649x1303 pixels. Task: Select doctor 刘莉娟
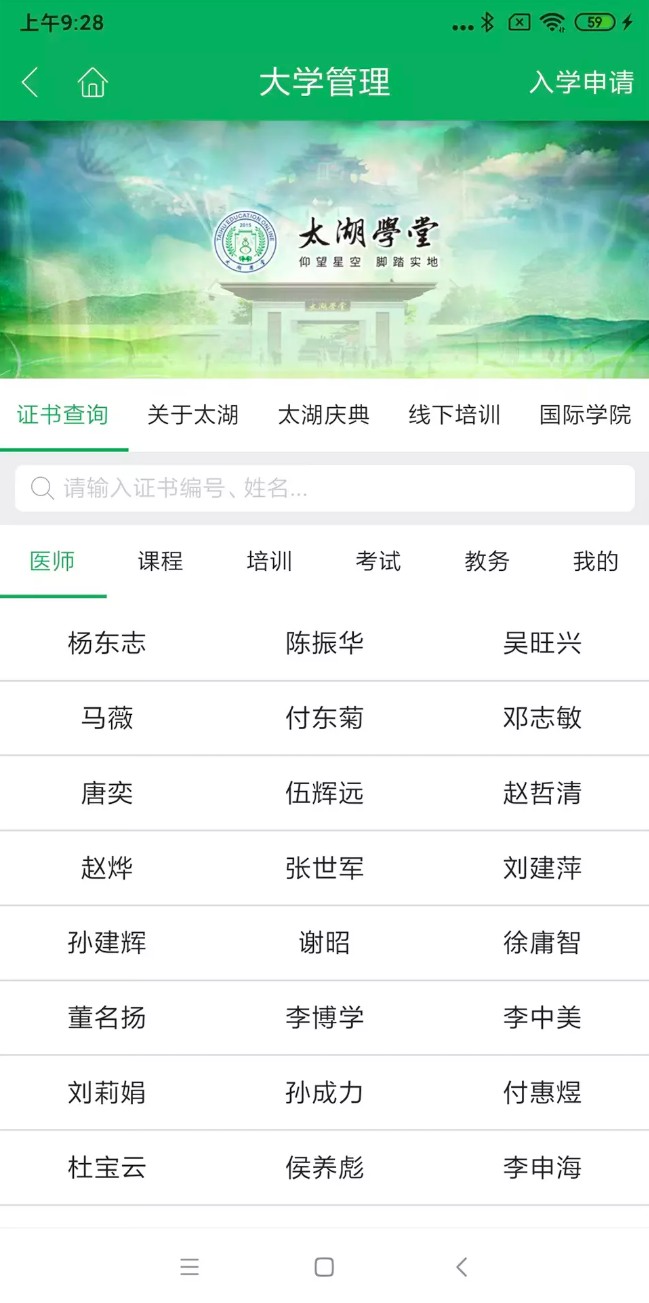(x=107, y=1093)
